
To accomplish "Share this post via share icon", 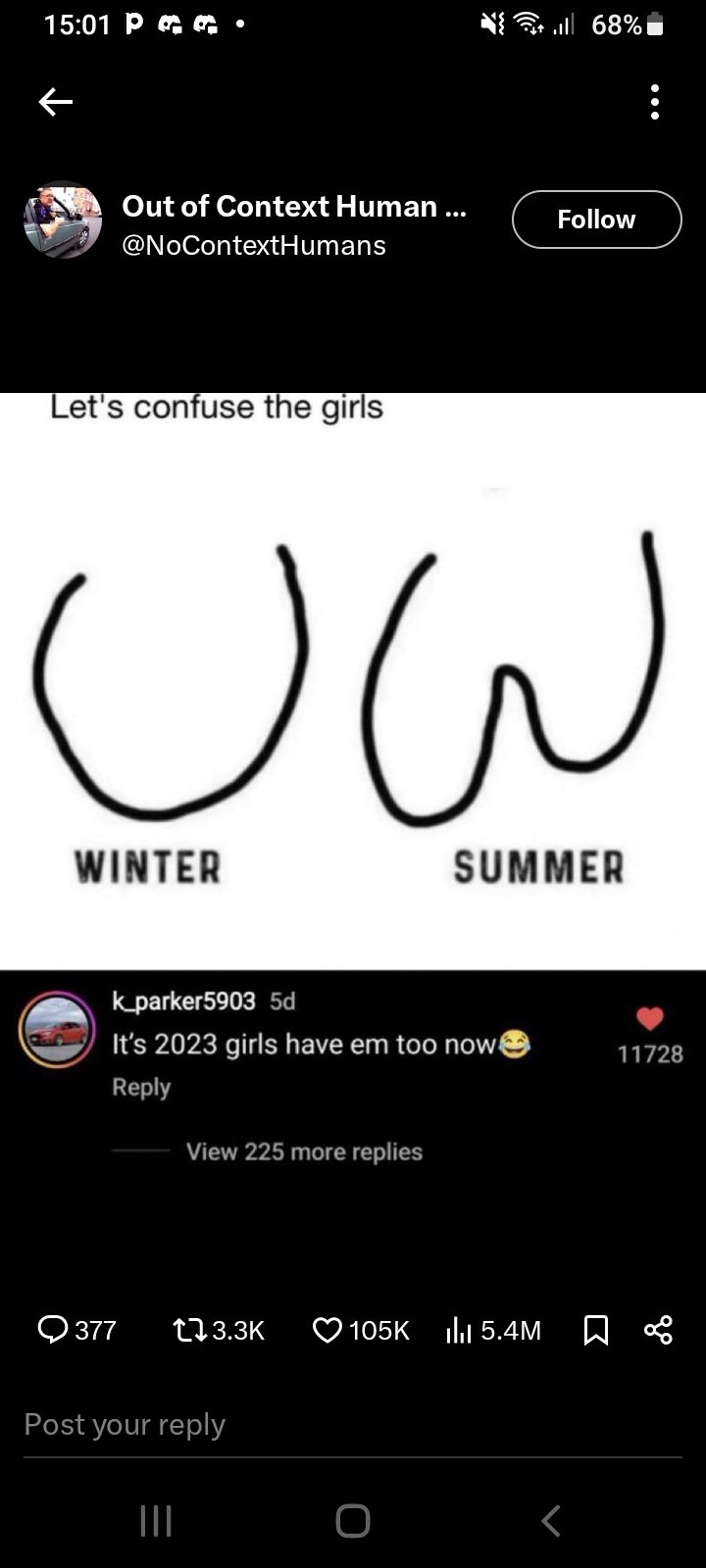I will coord(658,1330).
